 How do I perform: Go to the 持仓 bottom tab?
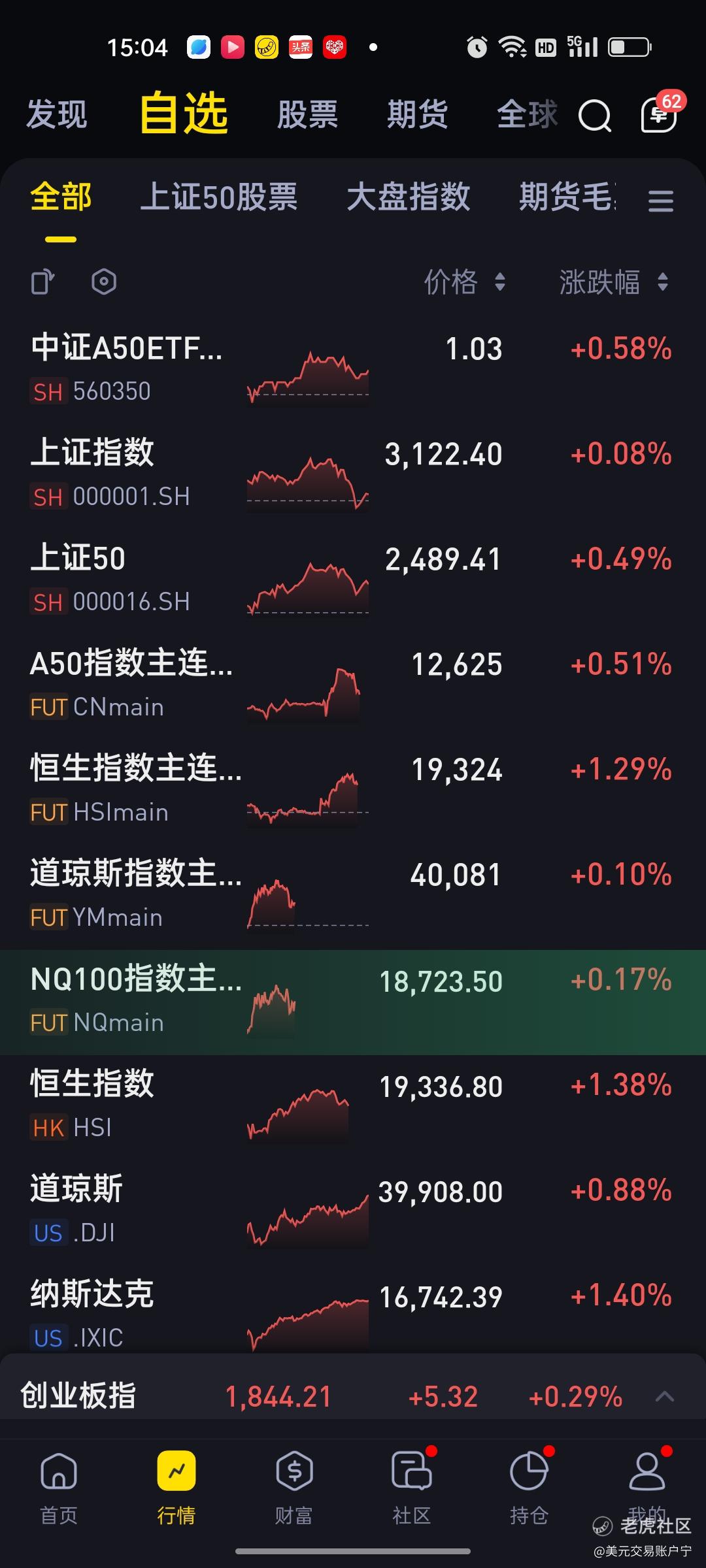pyautogui.click(x=529, y=1488)
